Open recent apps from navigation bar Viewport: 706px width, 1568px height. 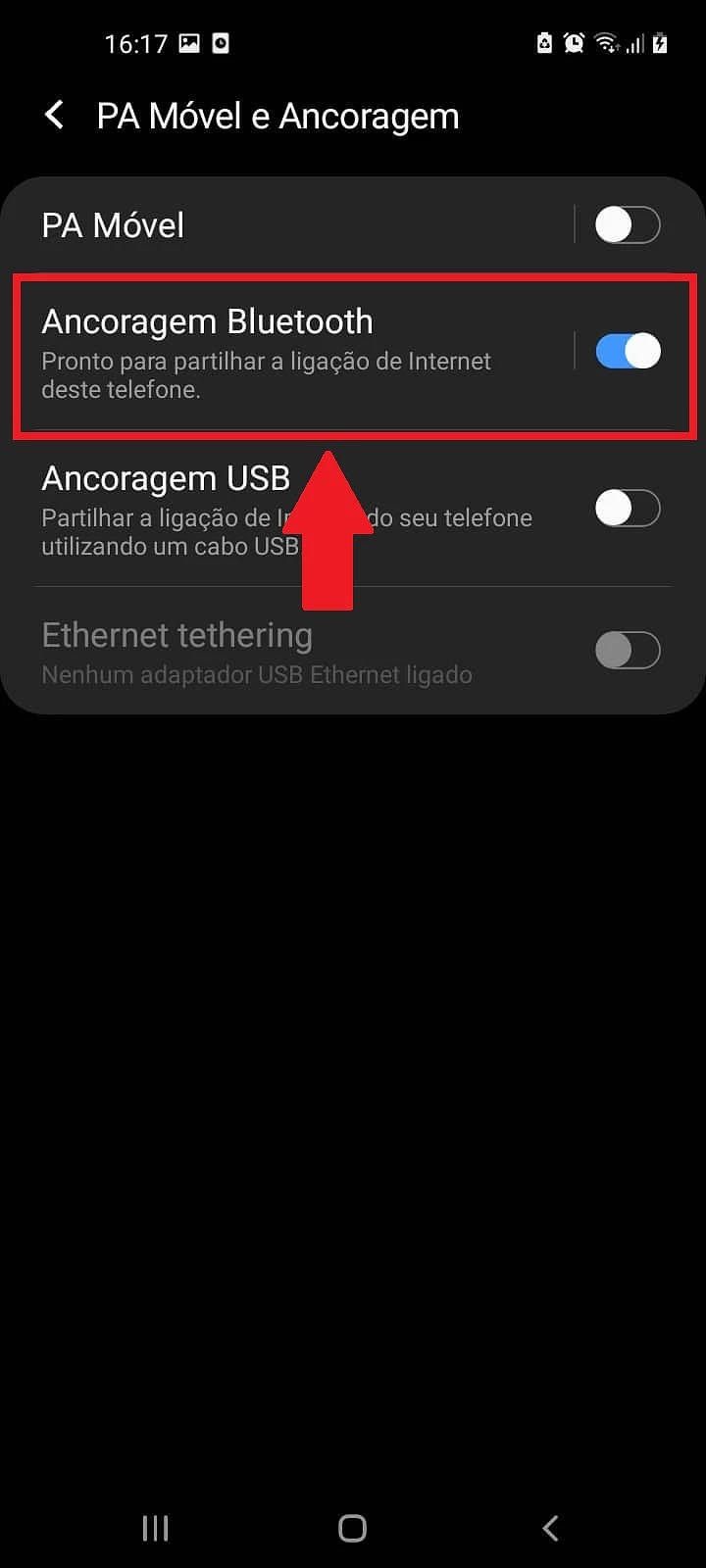(156, 1528)
